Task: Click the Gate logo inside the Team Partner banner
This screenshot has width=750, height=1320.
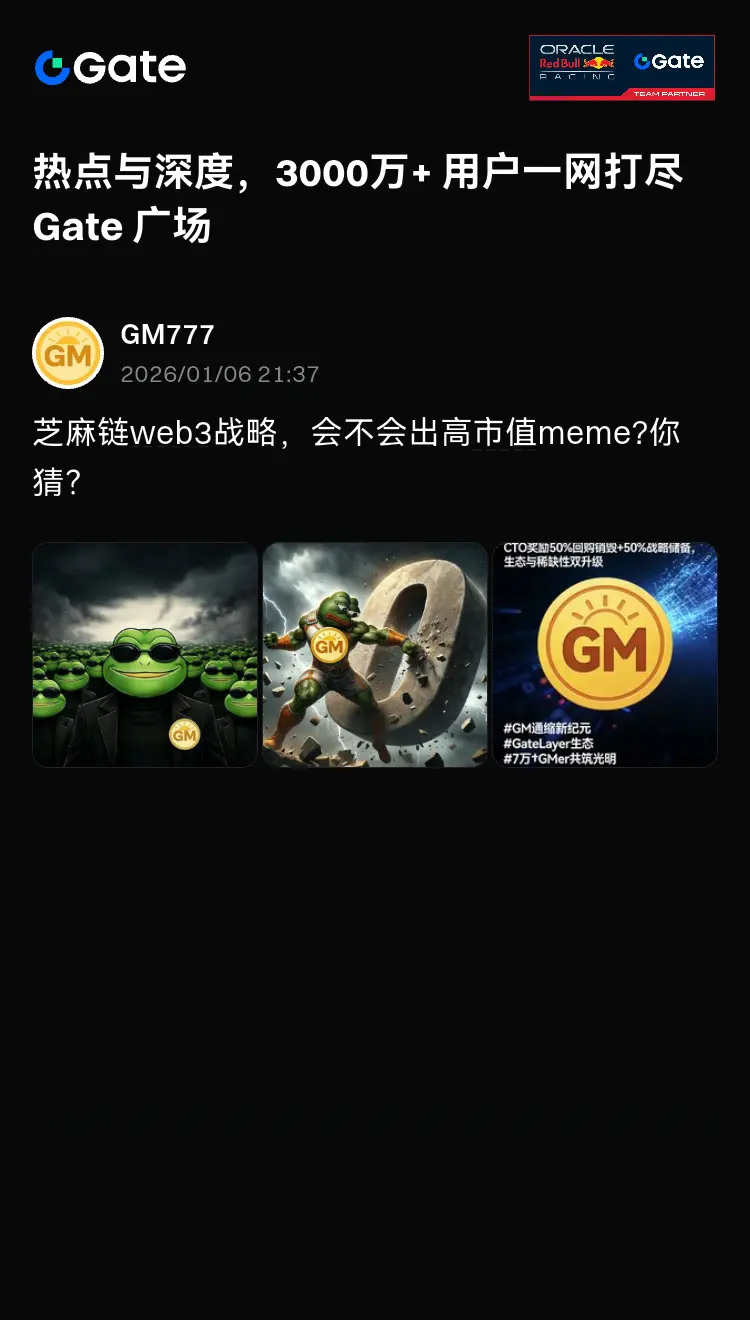Action: point(668,62)
